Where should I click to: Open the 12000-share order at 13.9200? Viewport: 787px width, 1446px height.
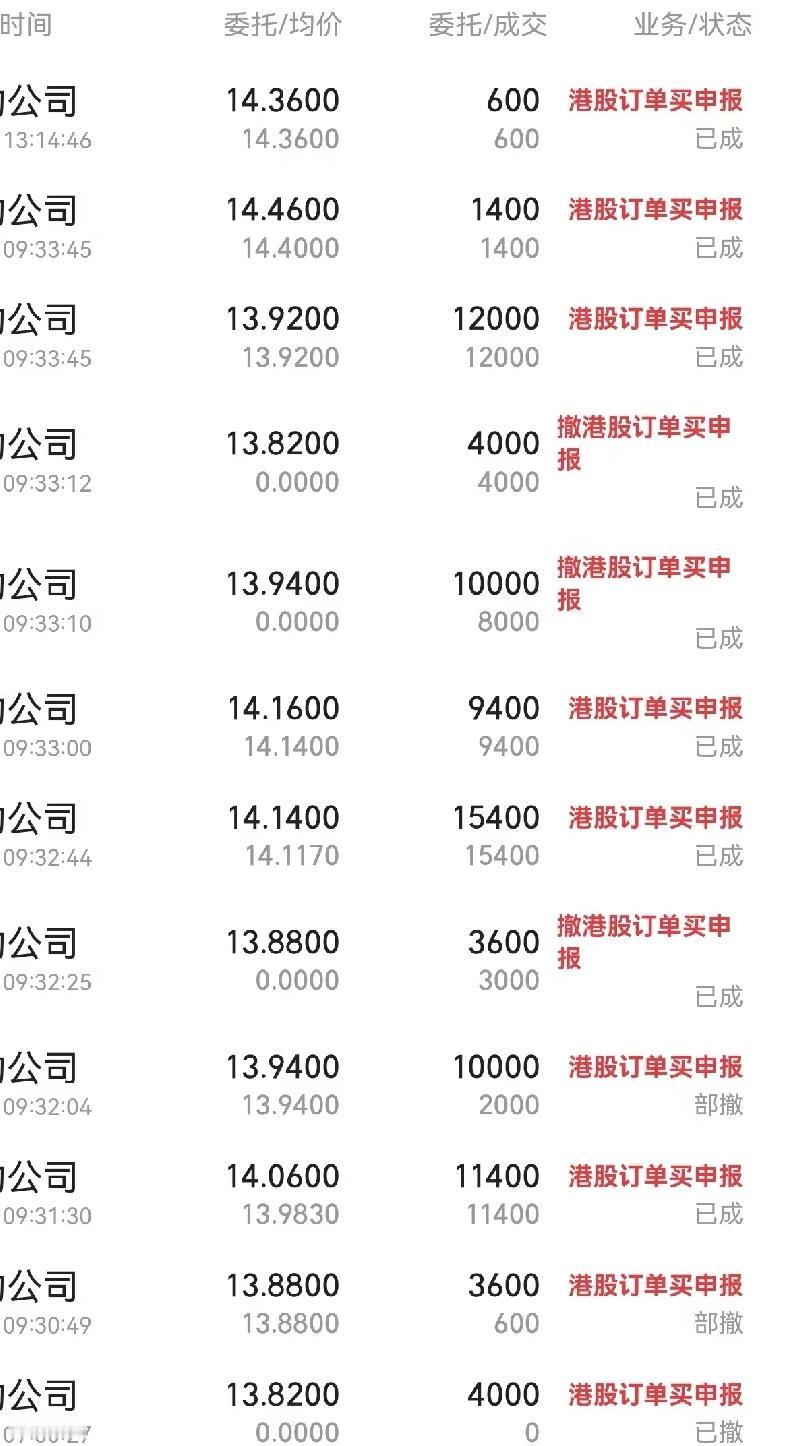300,337
